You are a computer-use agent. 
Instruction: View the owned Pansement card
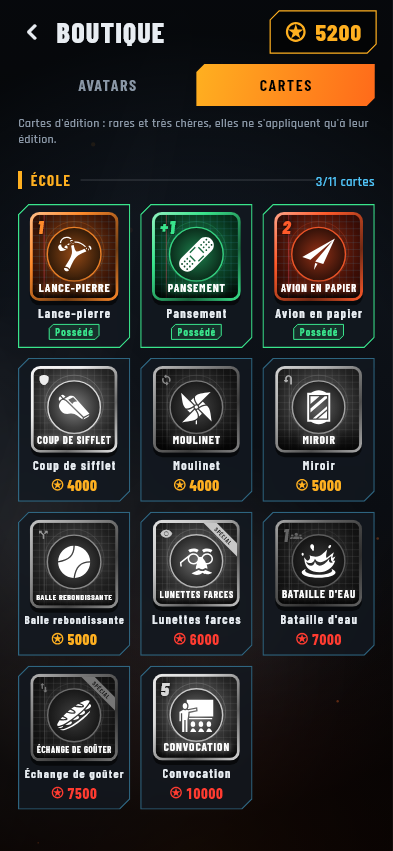click(x=196, y=276)
